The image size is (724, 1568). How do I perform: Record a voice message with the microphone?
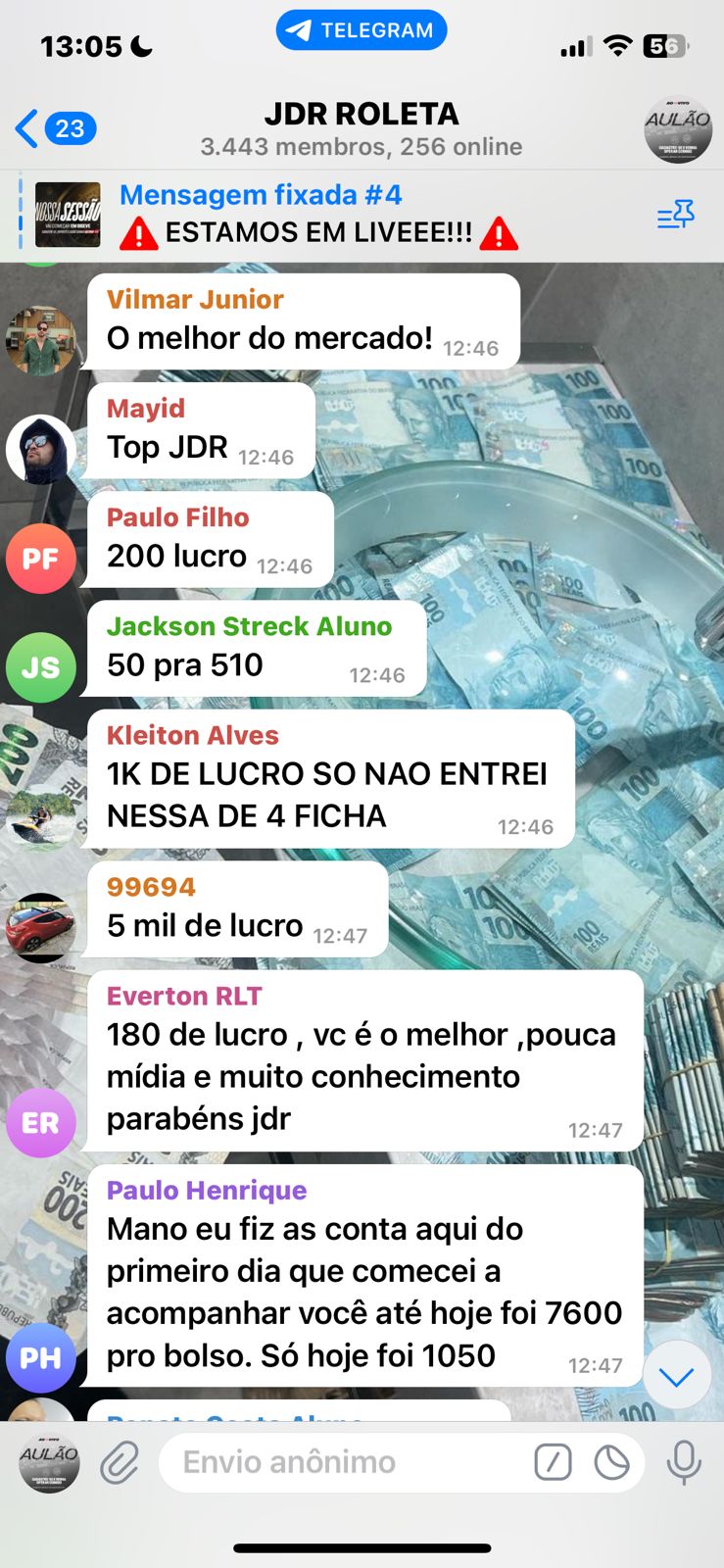coord(684,1463)
